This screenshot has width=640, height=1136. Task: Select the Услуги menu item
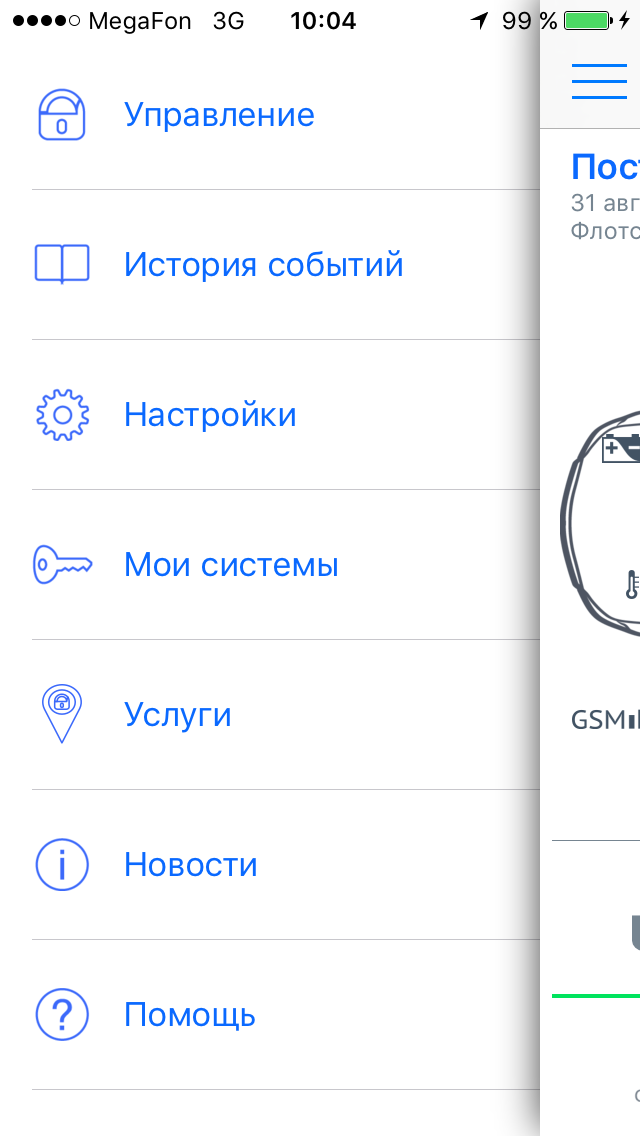(178, 715)
